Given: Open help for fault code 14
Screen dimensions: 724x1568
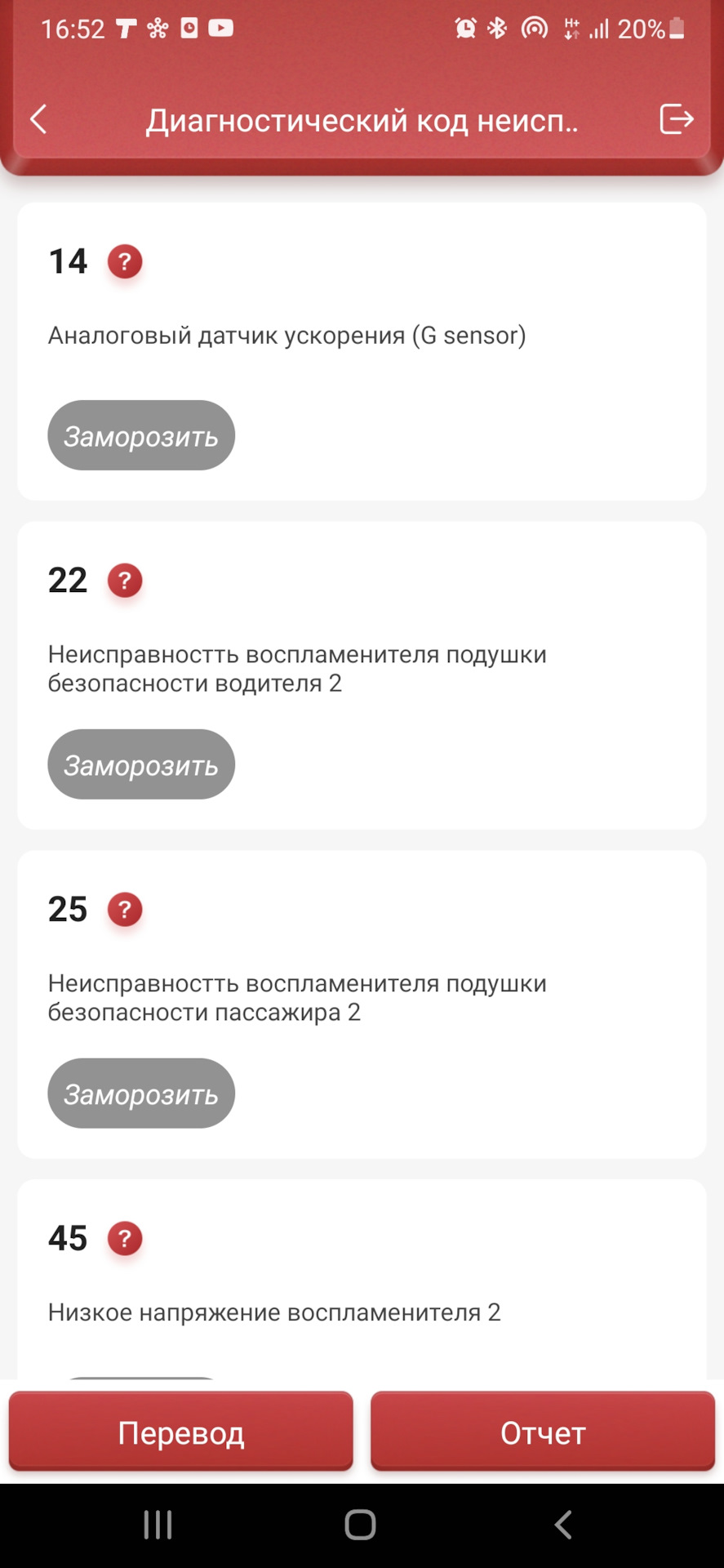Looking at the screenshot, I should tap(125, 262).
